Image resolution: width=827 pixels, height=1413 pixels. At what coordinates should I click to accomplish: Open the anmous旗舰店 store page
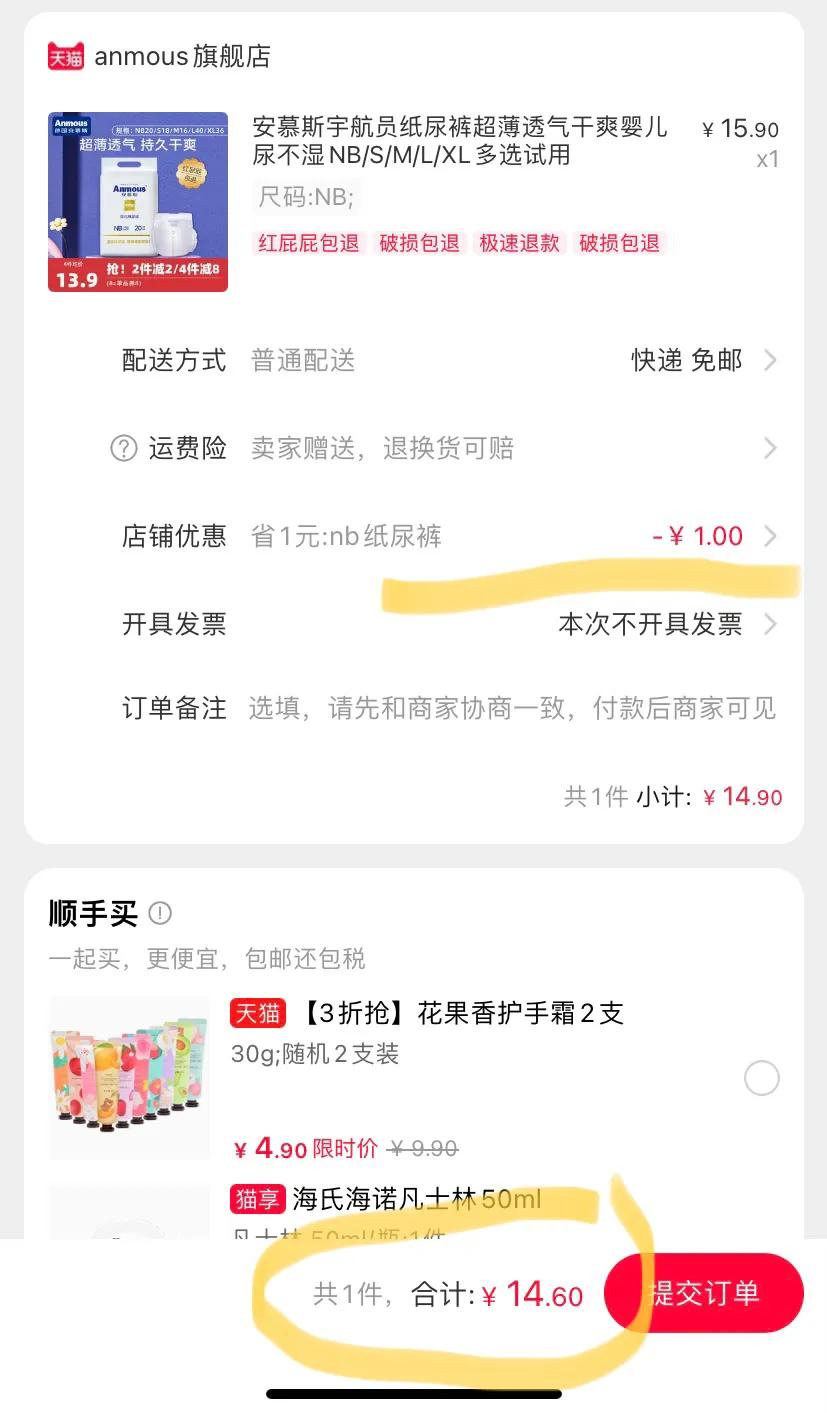click(x=180, y=56)
